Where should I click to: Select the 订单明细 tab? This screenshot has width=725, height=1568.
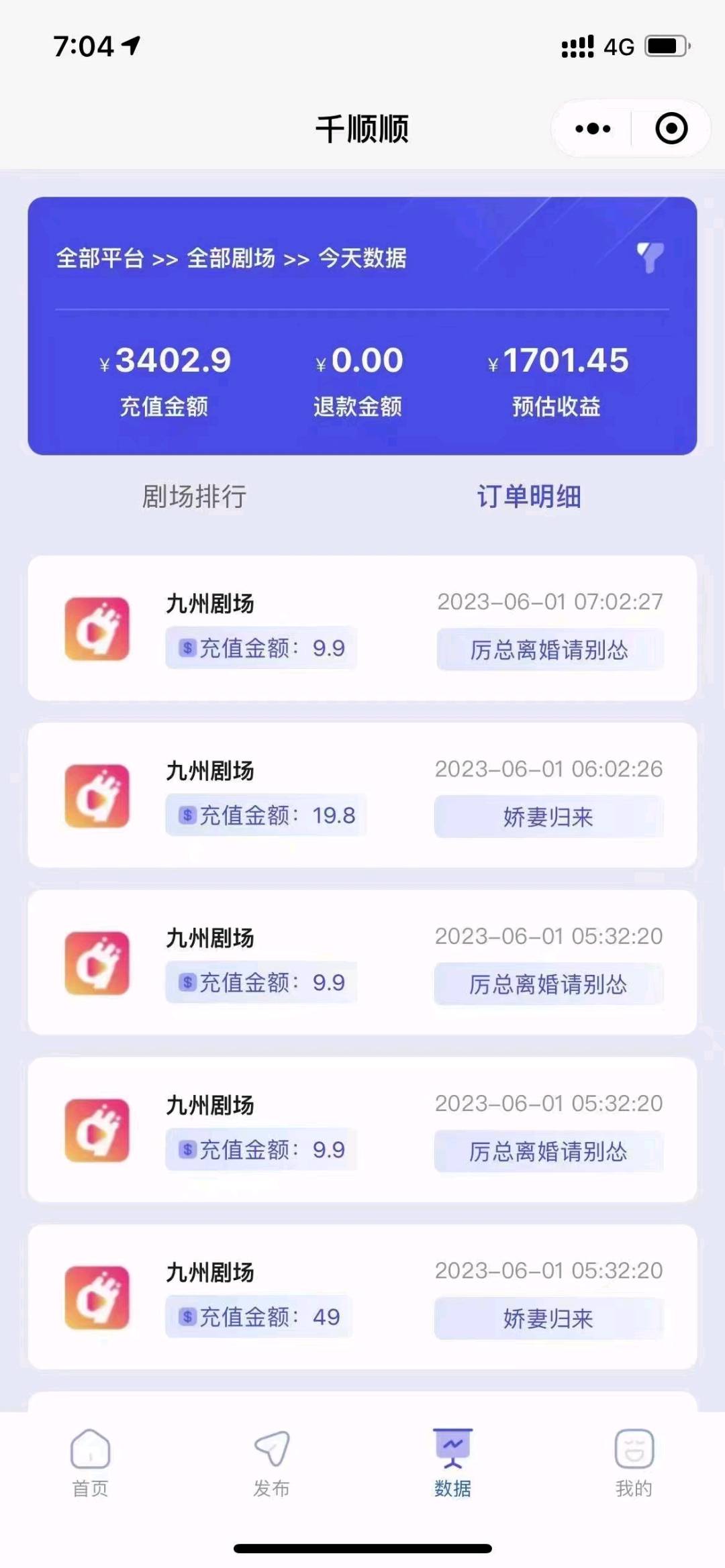529,496
